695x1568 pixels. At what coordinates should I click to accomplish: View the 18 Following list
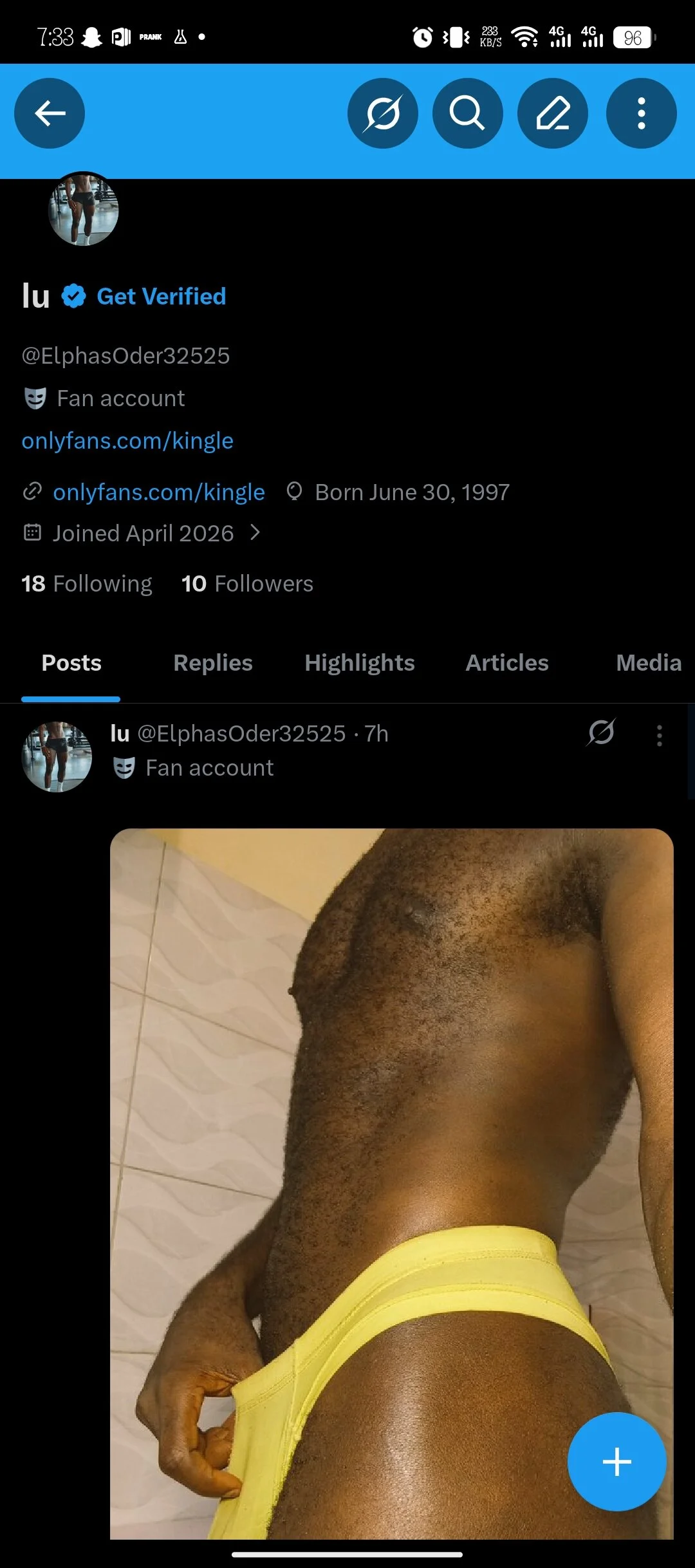(87, 584)
